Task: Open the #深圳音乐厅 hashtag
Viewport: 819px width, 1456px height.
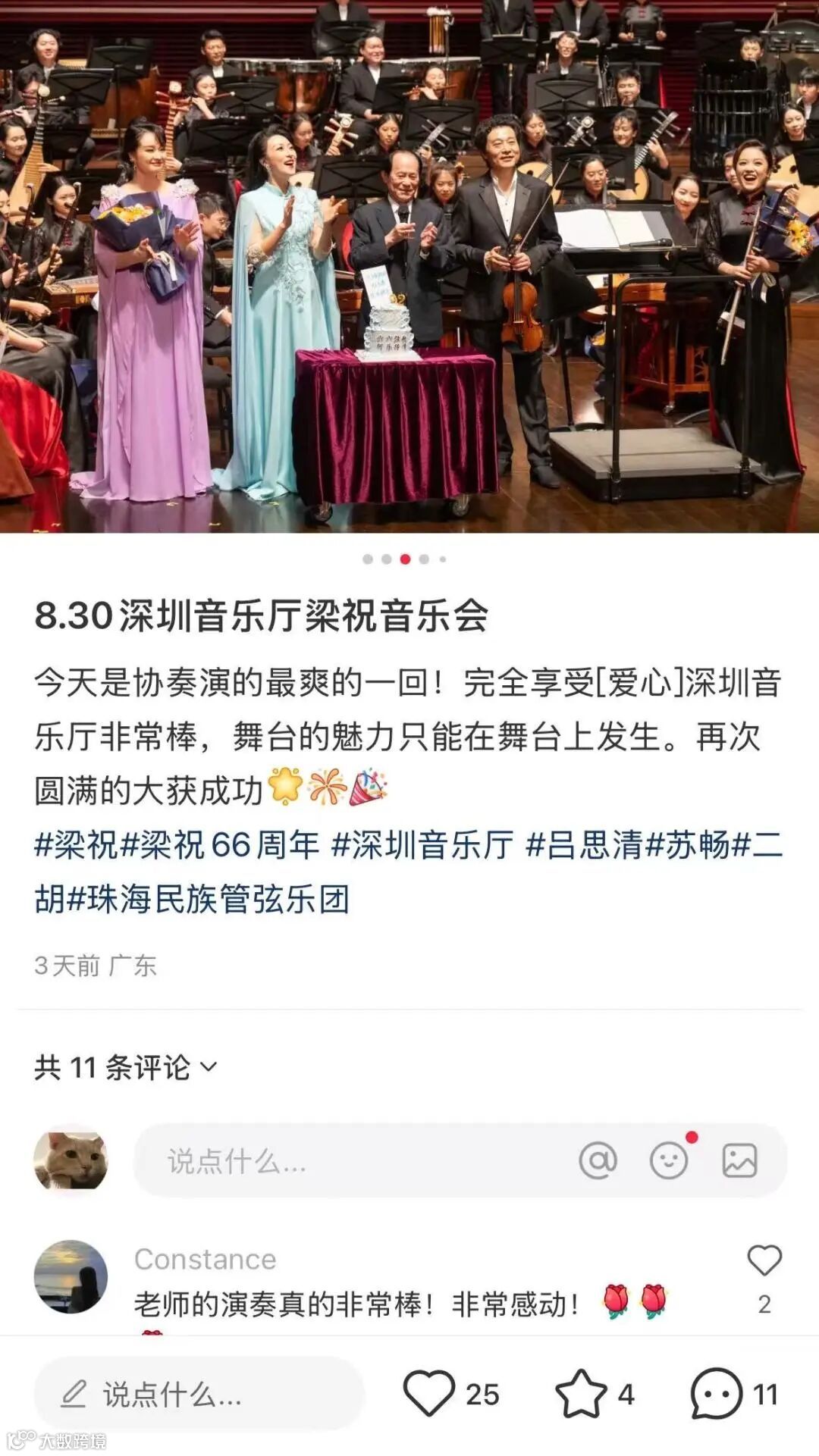Action: click(422, 845)
